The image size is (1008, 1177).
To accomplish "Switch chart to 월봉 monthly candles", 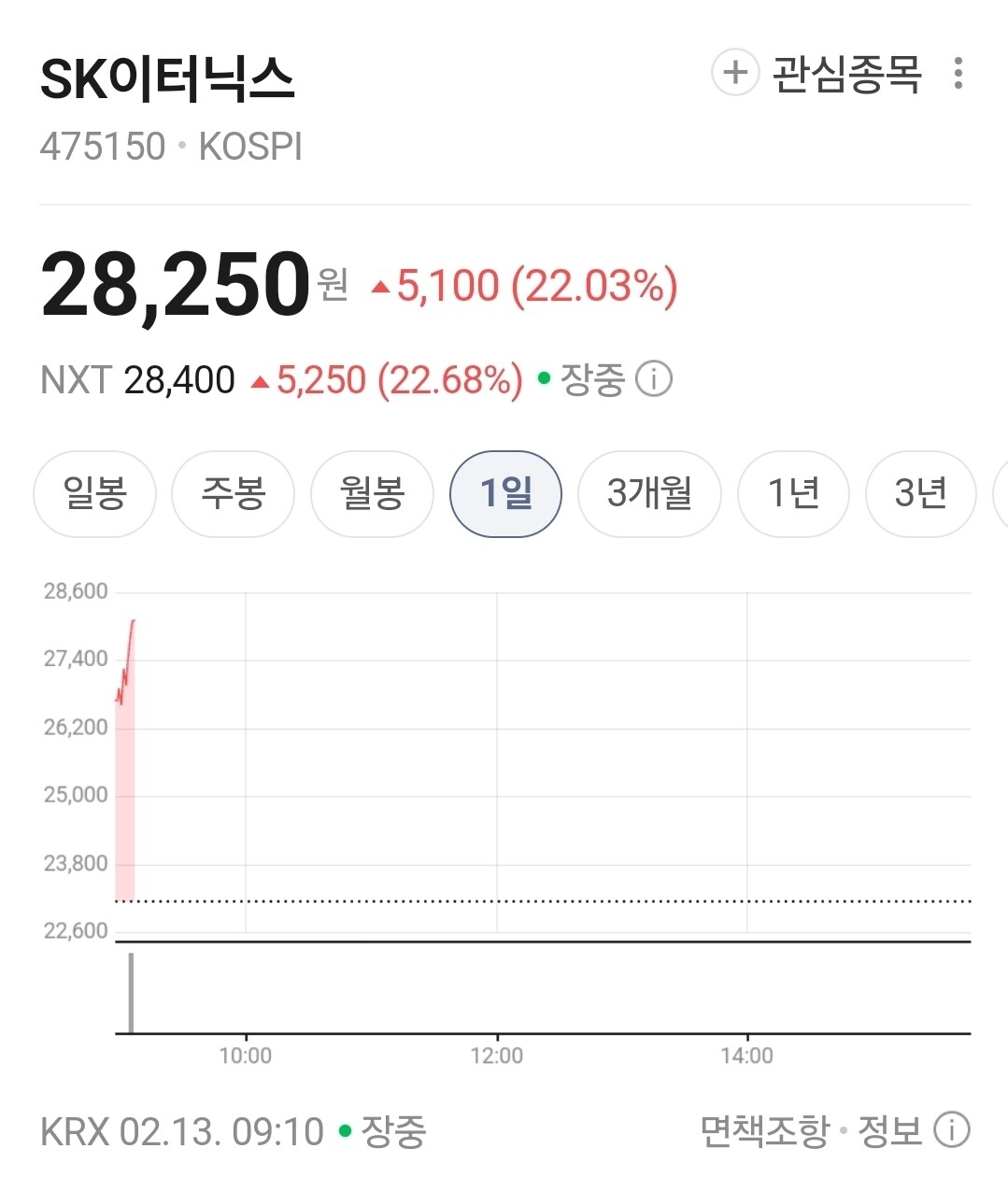I will point(372,493).
